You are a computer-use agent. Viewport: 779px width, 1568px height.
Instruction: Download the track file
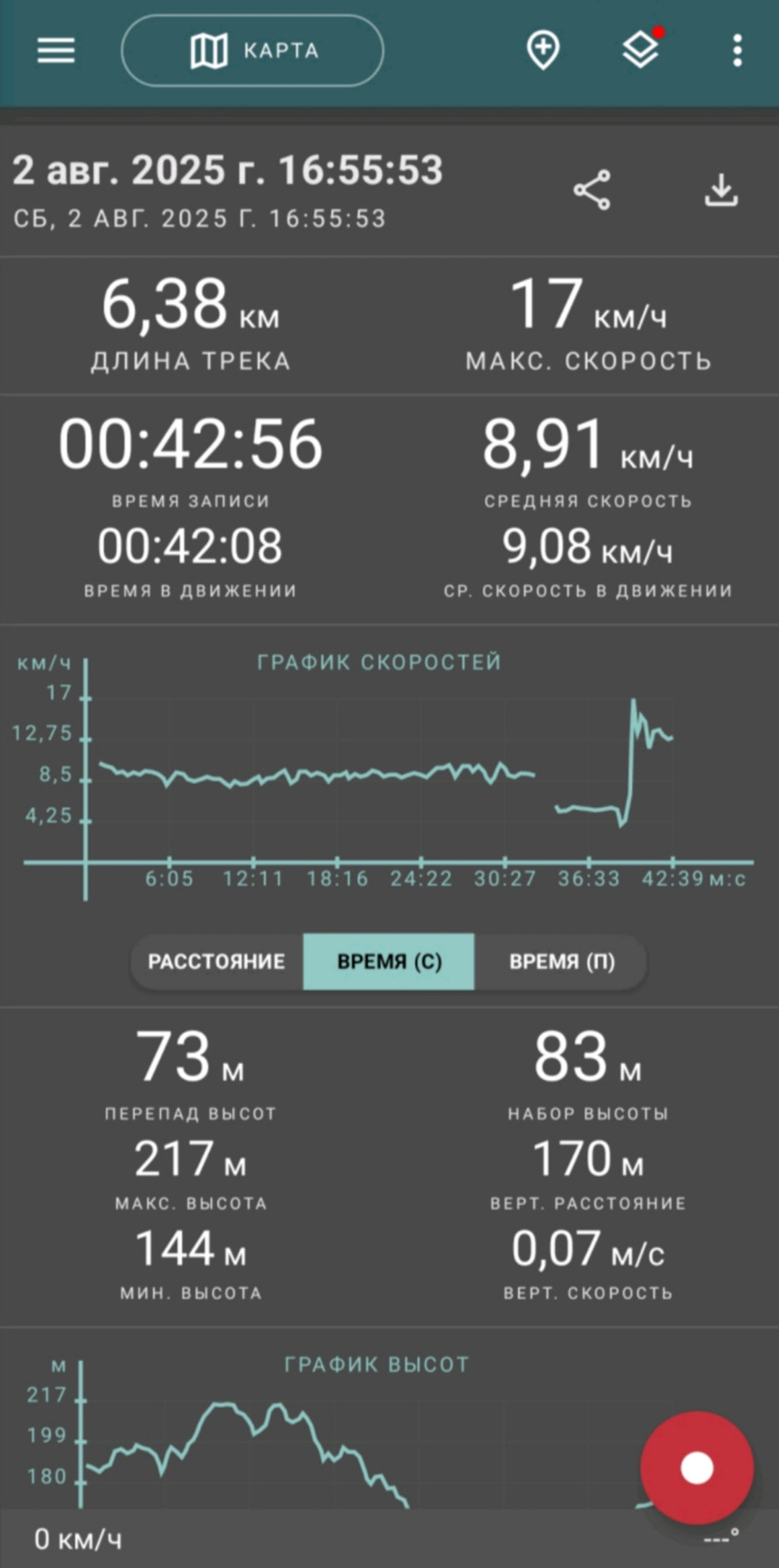point(721,190)
